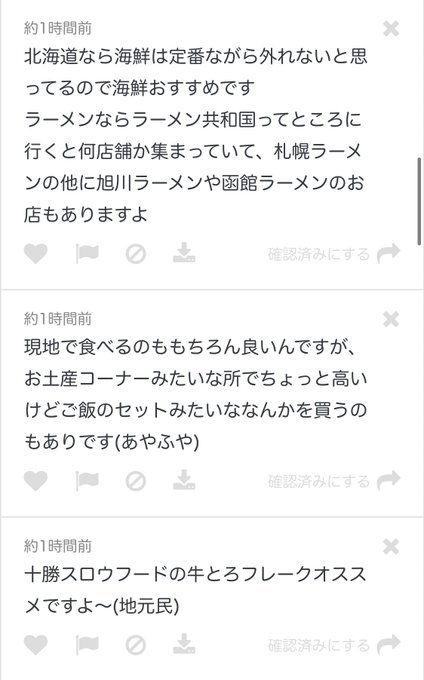Block the お土産コーナー message sender
The width and height of the screenshot is (424, 680).
coord(136,481)
